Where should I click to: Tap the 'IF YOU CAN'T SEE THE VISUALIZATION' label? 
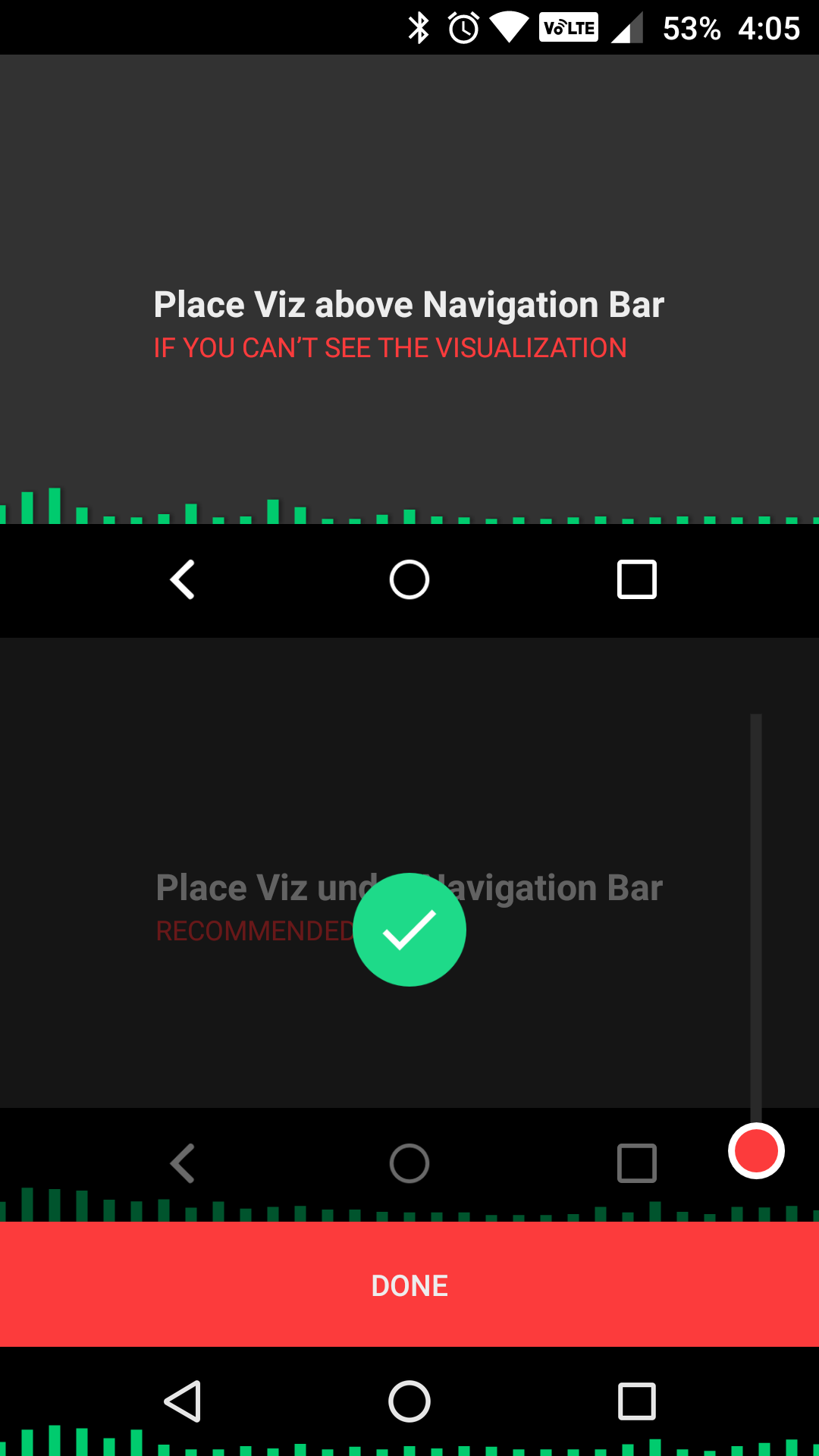pos(388,347)
